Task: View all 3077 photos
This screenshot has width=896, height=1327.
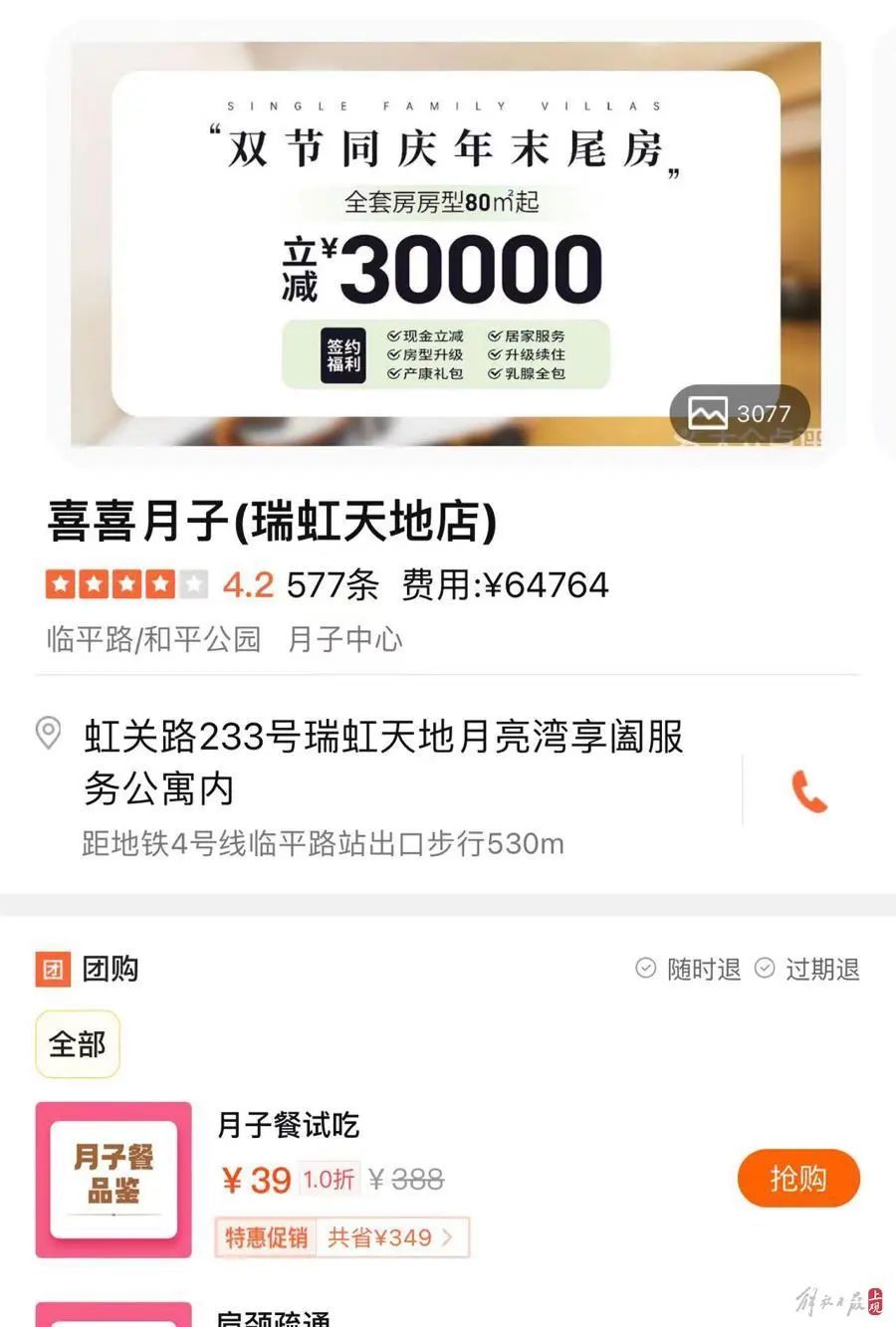Action: tap(739, 413)
